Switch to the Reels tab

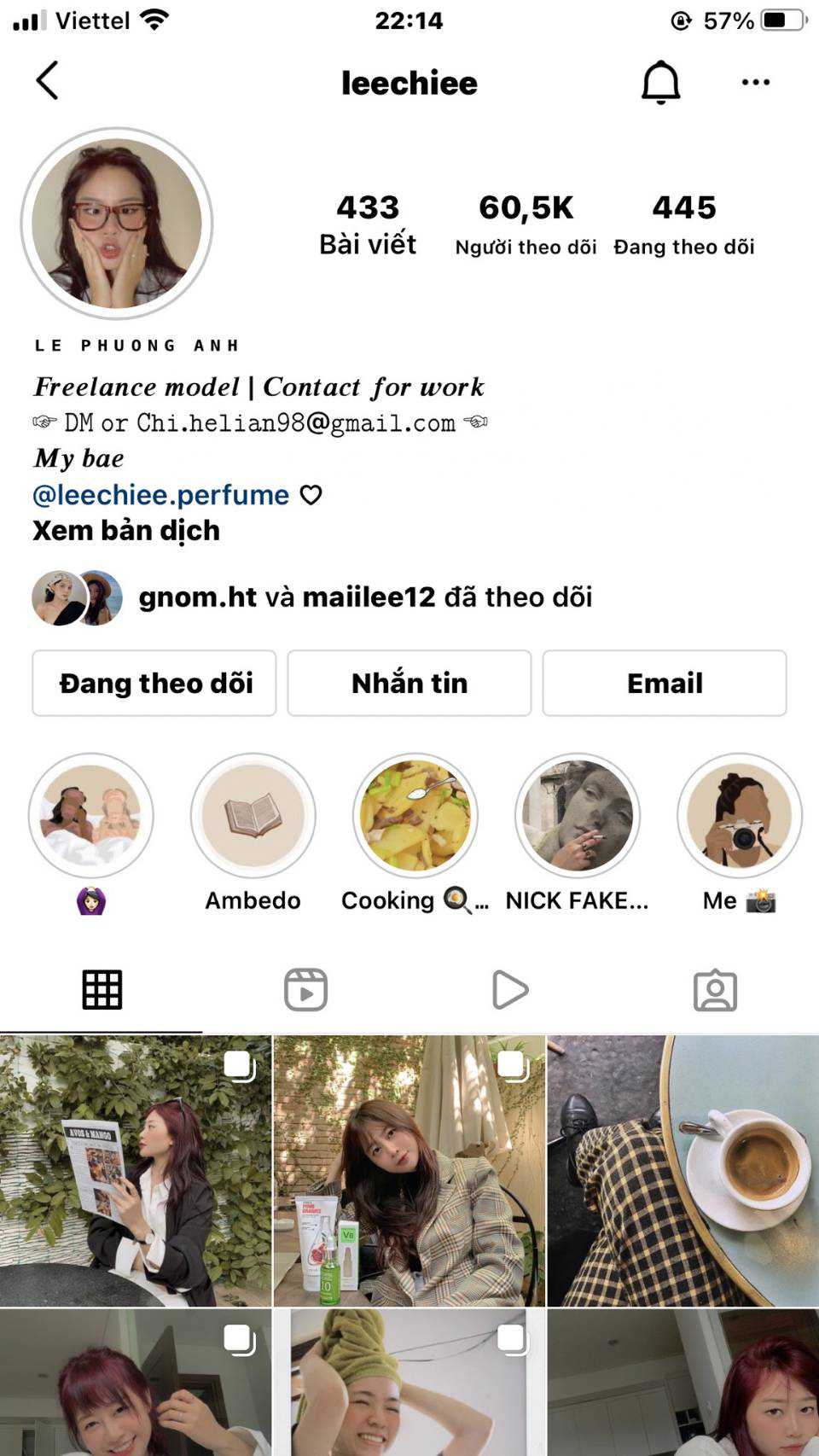click(x=305, y=990)
